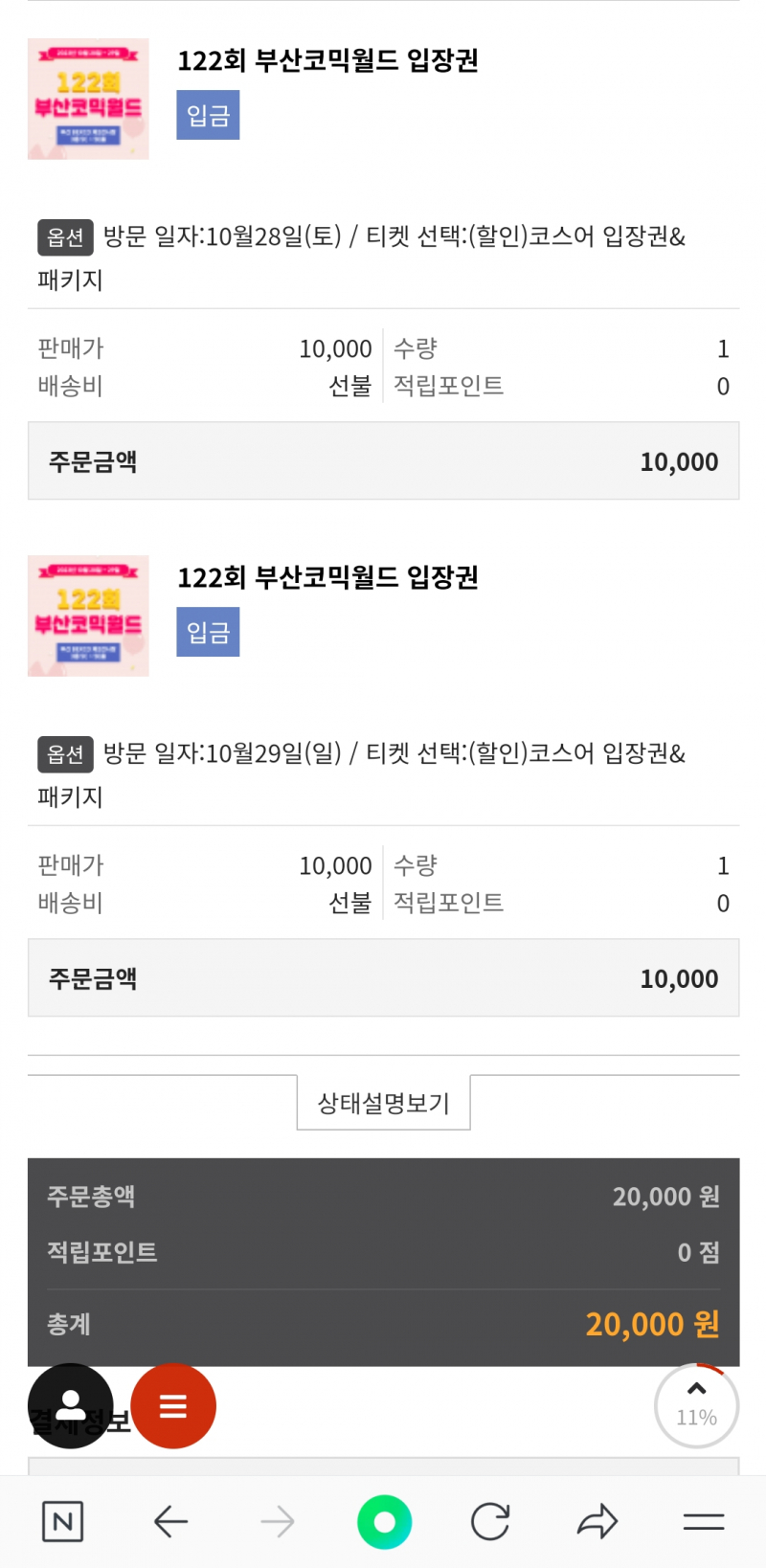Open the 10월29일 ticket product thumbnail
Screen dimensions: 766x1568
88,616
